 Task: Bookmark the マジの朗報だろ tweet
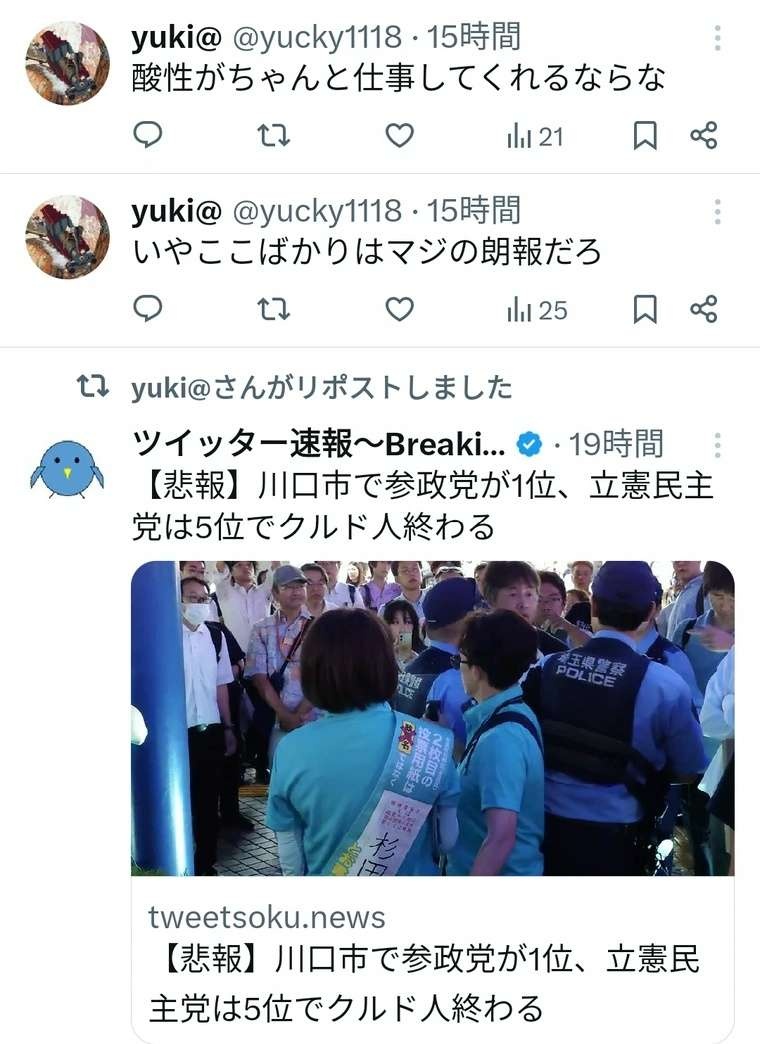[x=645, y=310]
